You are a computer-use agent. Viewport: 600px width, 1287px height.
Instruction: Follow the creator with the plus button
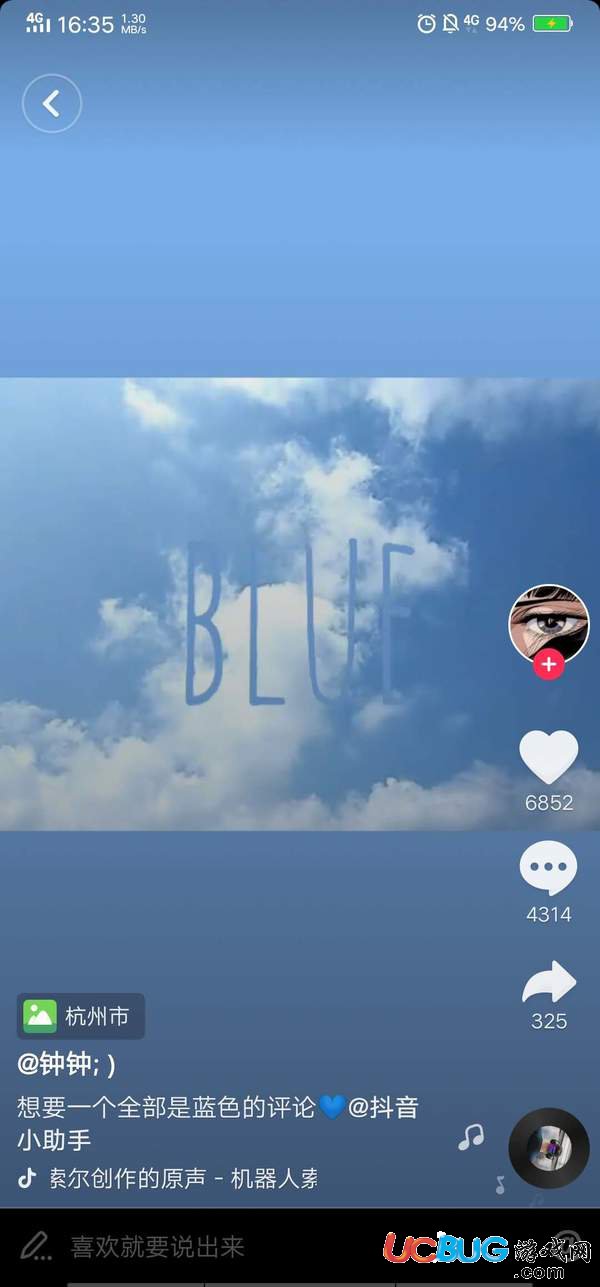549,664
